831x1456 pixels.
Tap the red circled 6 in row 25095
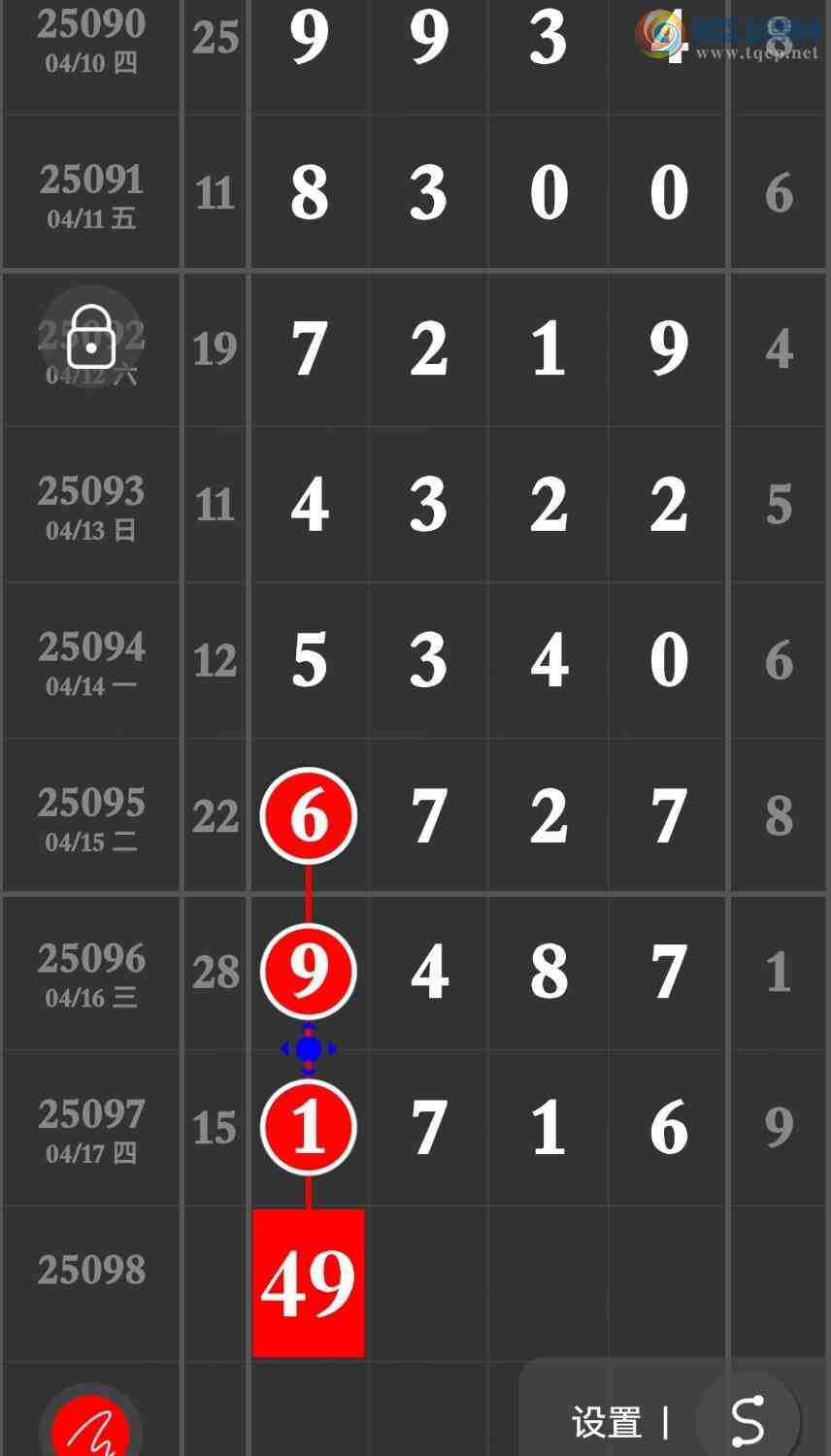[309, 816]
